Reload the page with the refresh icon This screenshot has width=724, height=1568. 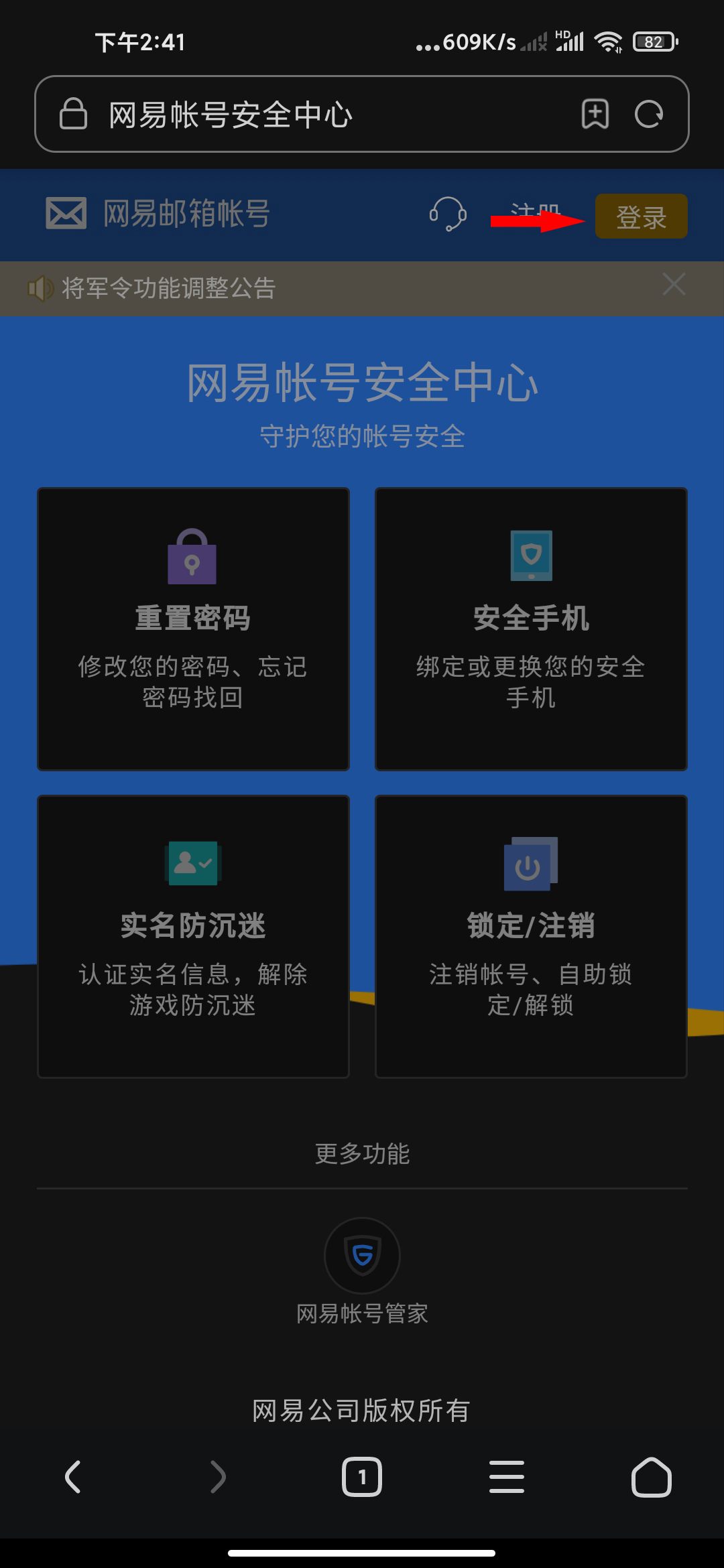click(x=649, y=114)
